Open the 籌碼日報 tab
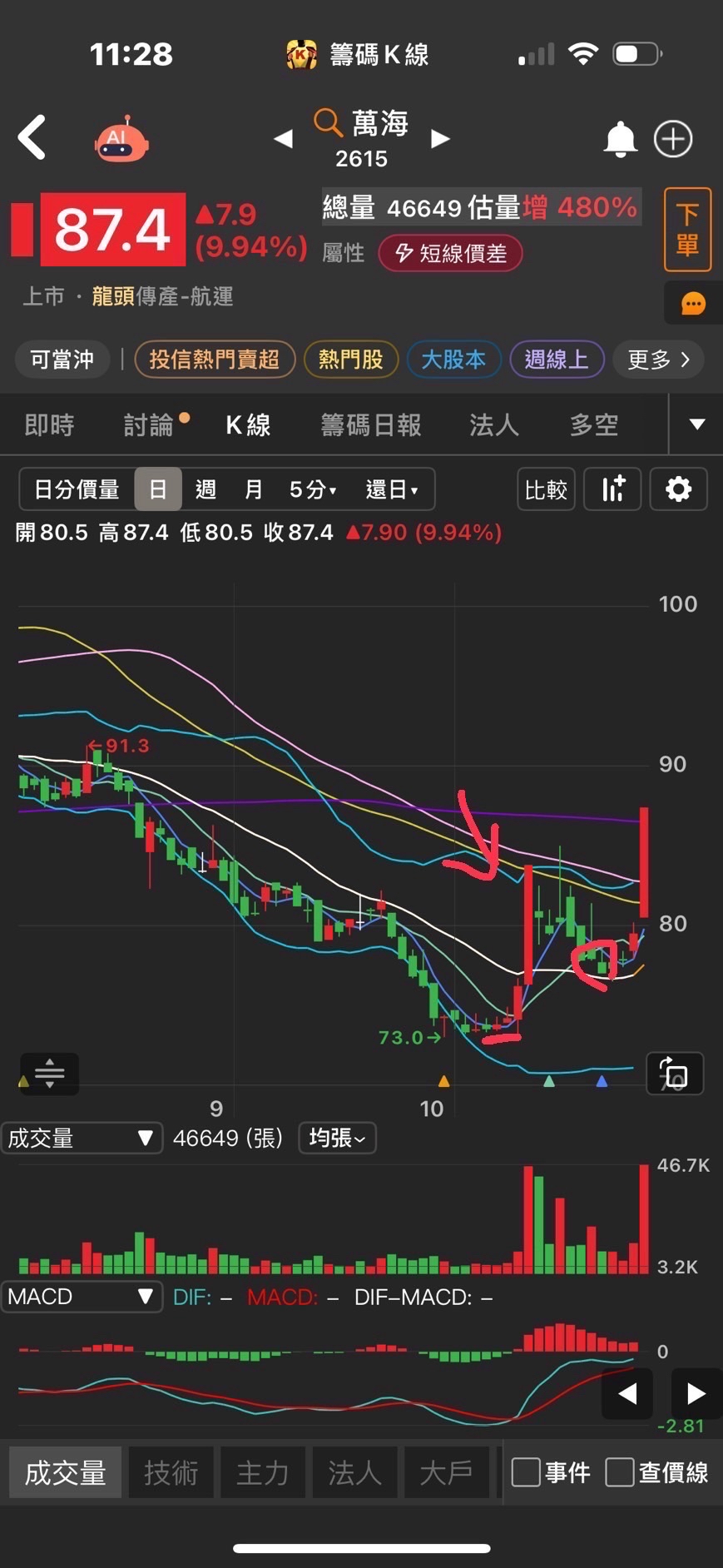The image size is (723, 1568). click(x=371, y=425)
